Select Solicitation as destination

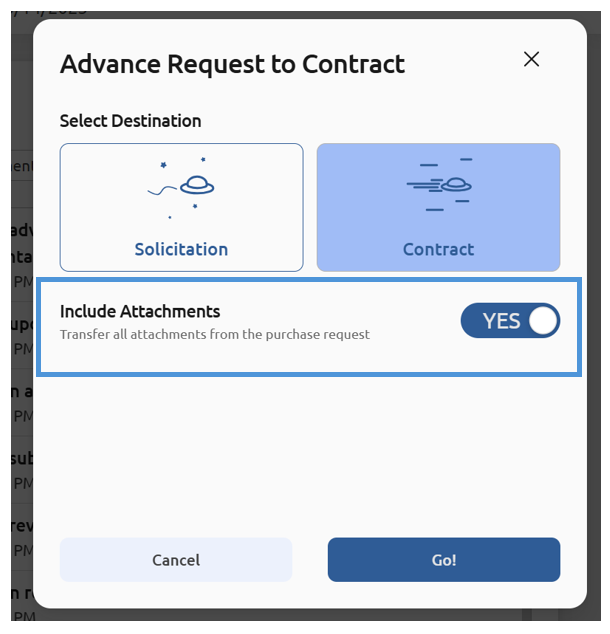click(181, 207)
